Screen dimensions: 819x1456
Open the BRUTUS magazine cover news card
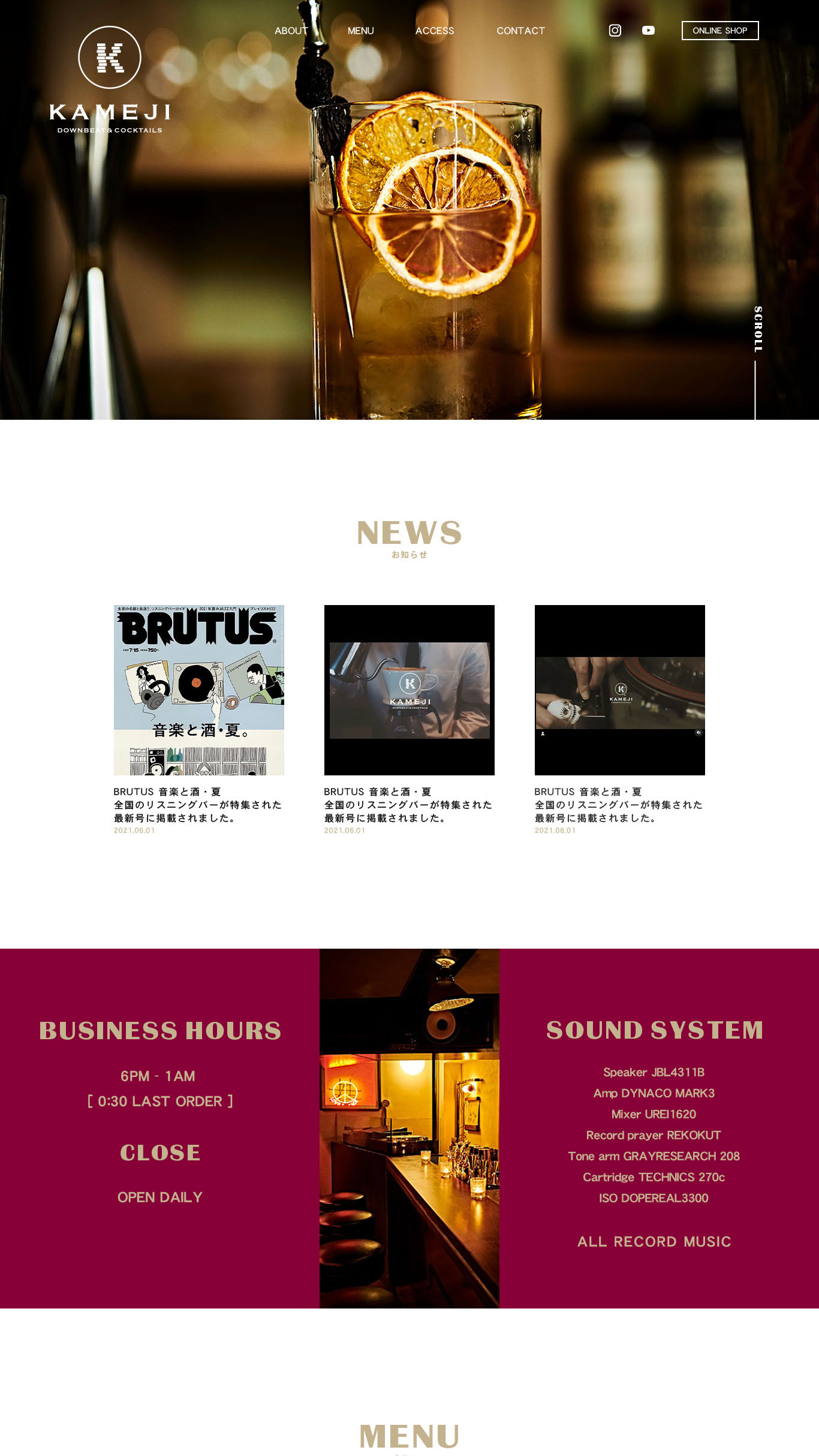coord(198,690)
